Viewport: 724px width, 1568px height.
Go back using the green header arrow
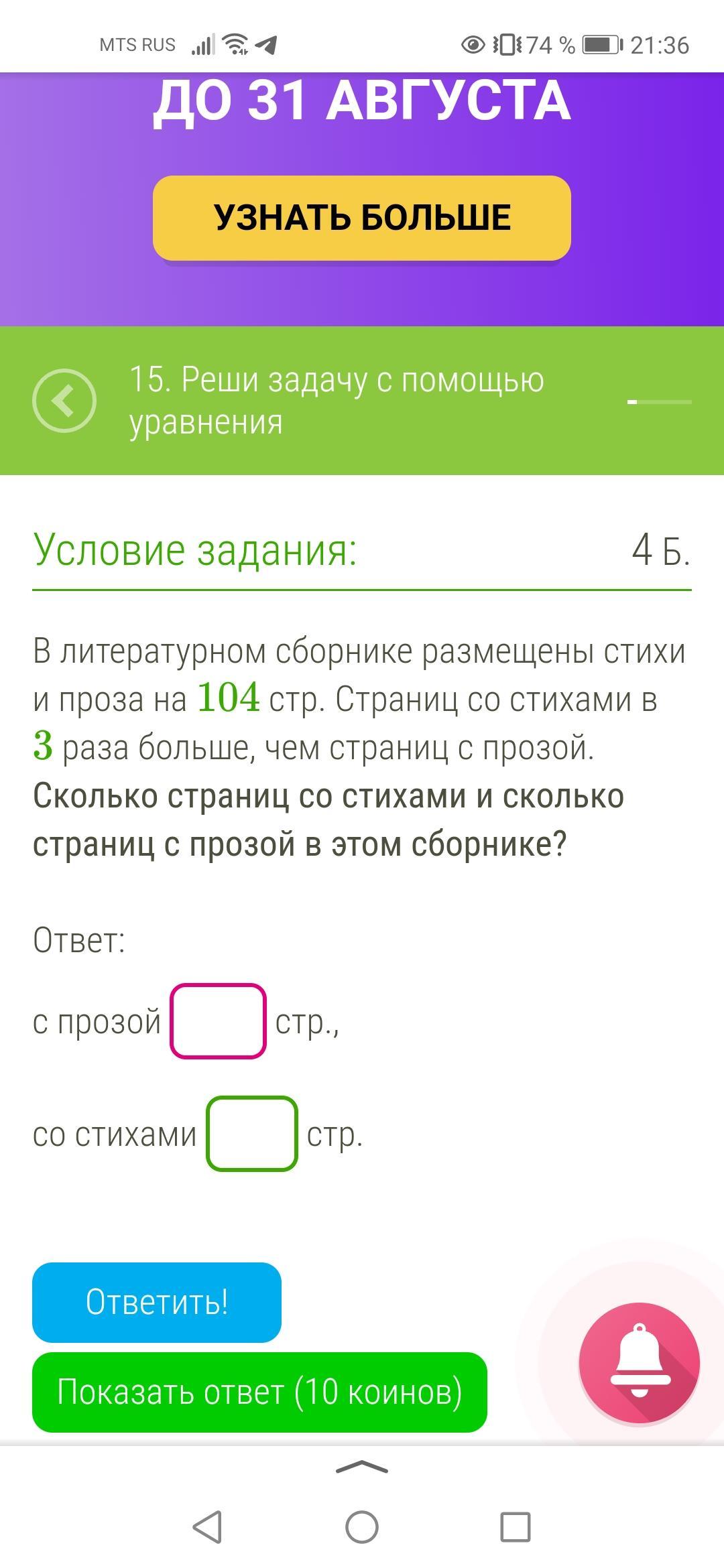pos(64,400)
